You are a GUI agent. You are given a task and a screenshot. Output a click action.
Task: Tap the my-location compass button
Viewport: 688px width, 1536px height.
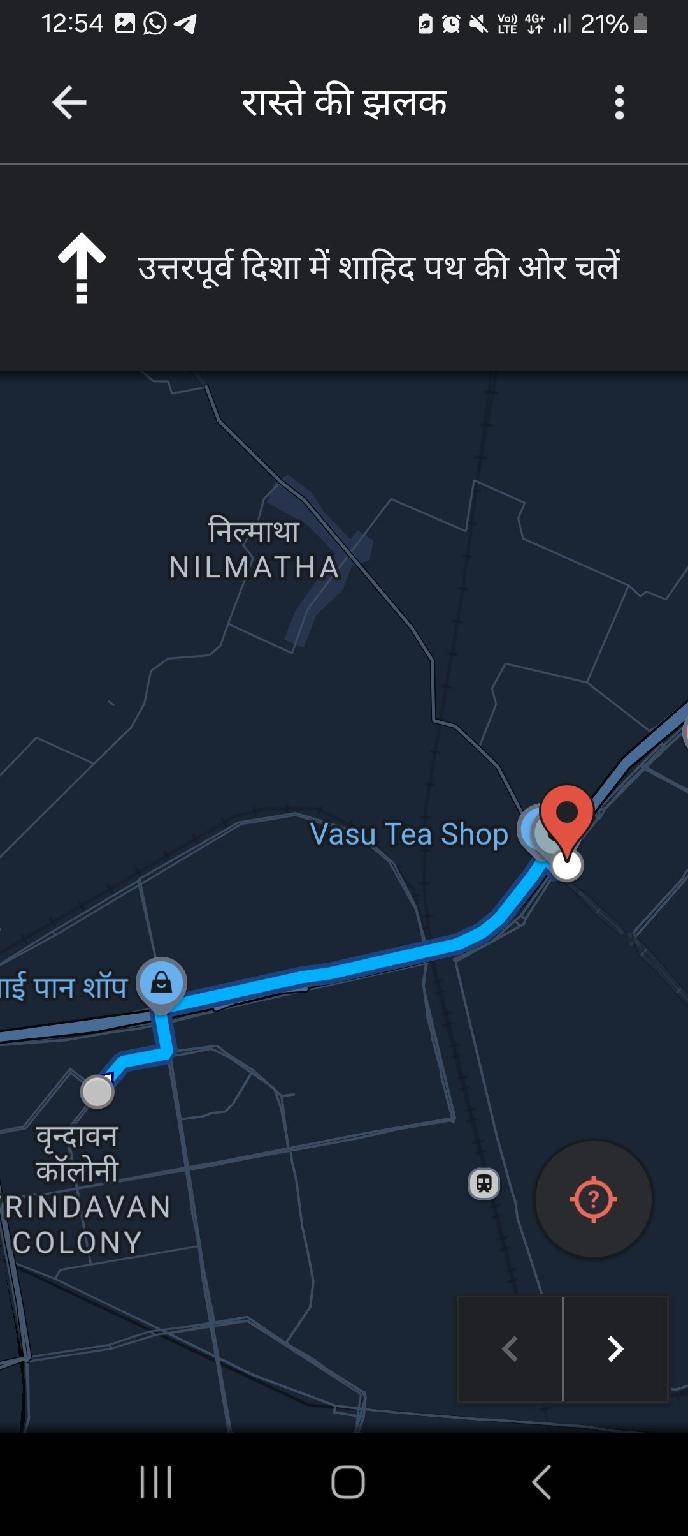(593, 1199)
